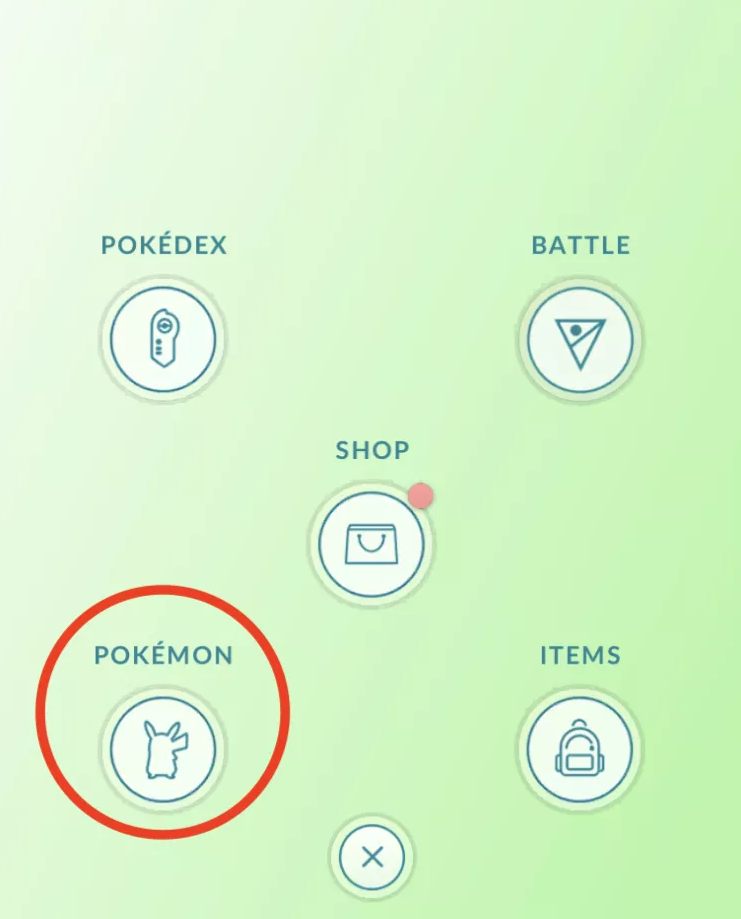View your Pokémon collection
This screenshot has height=919, width=741.
pos(162,749)
